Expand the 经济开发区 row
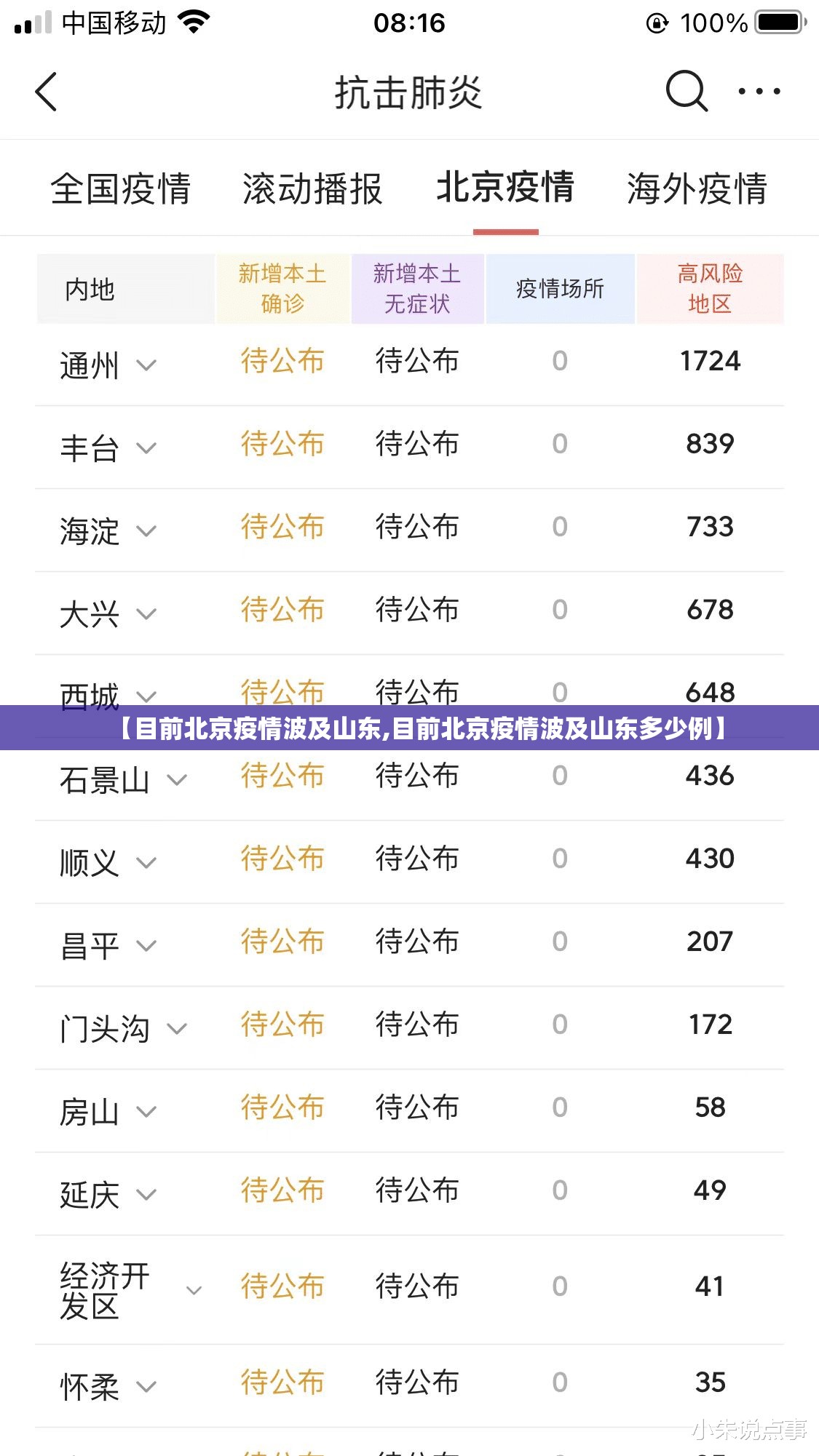819x1456 pixels. pyautogui.click(x=194, y=1290)
